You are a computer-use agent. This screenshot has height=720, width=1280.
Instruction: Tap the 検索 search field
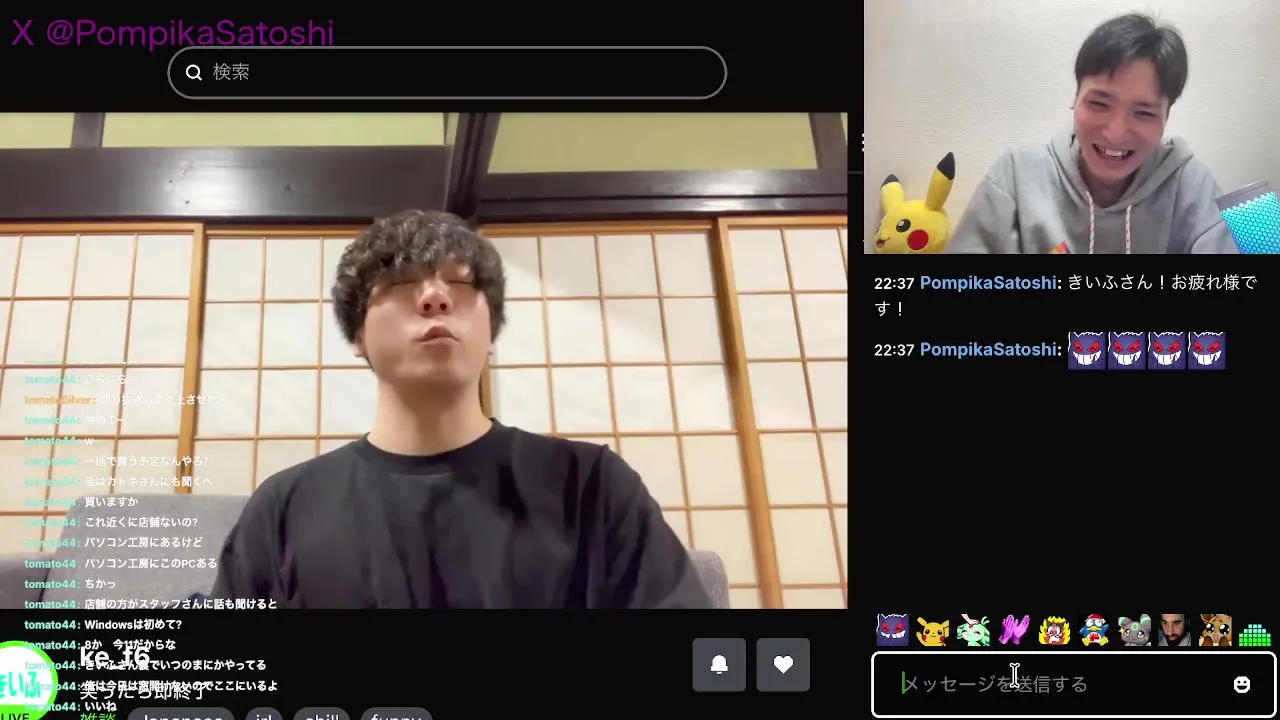[447, 72]
